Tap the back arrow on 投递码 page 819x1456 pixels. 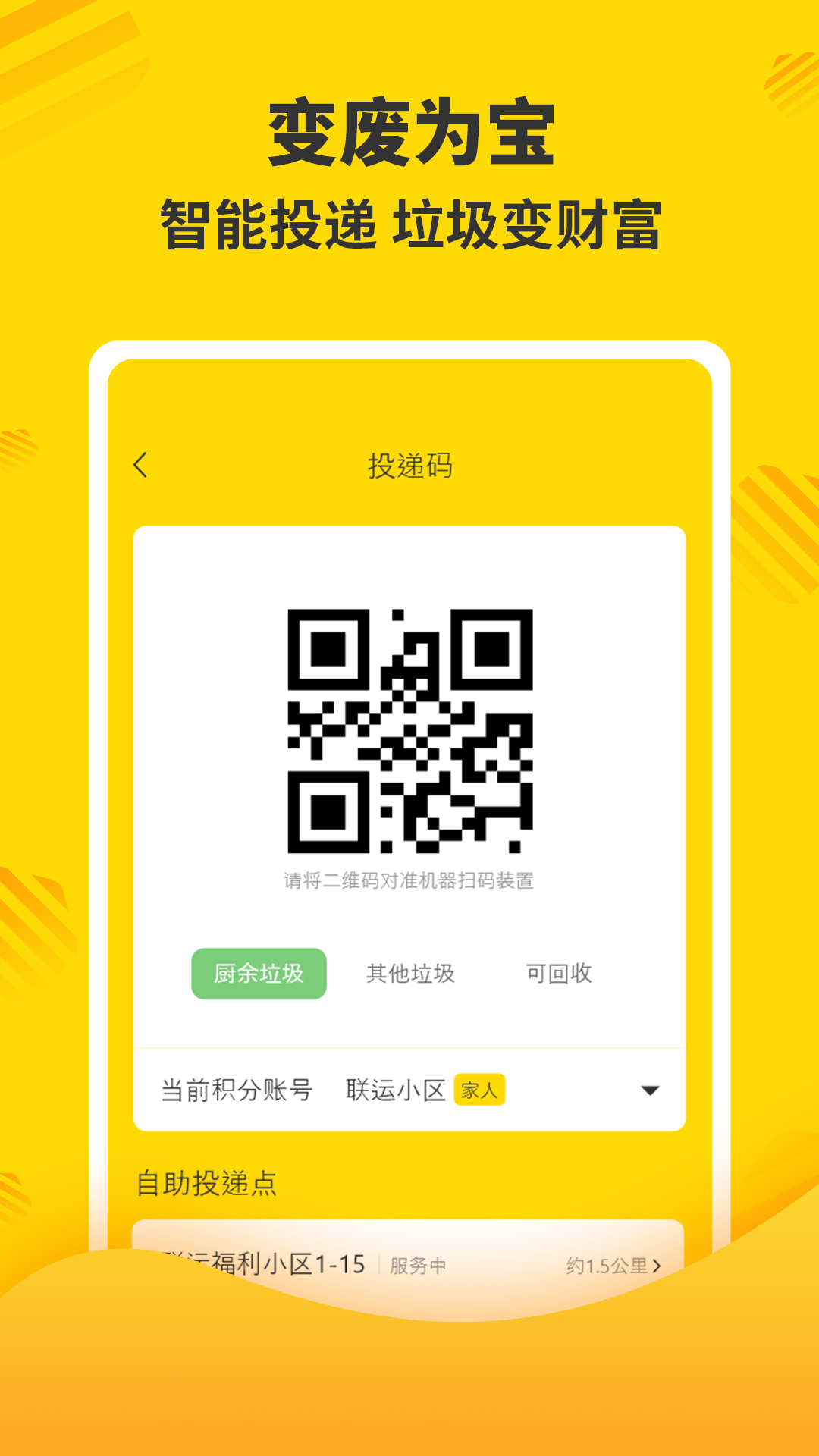pos(141,466)
